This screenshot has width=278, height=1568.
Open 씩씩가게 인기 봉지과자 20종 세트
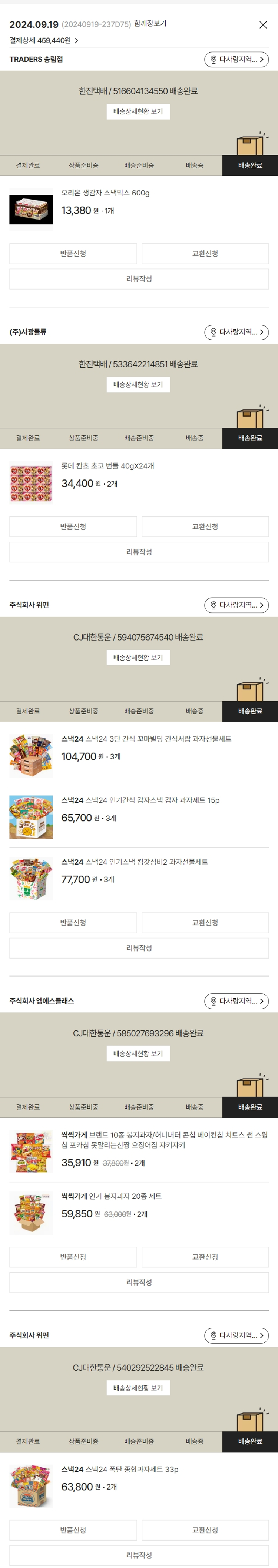point(112,1196)
